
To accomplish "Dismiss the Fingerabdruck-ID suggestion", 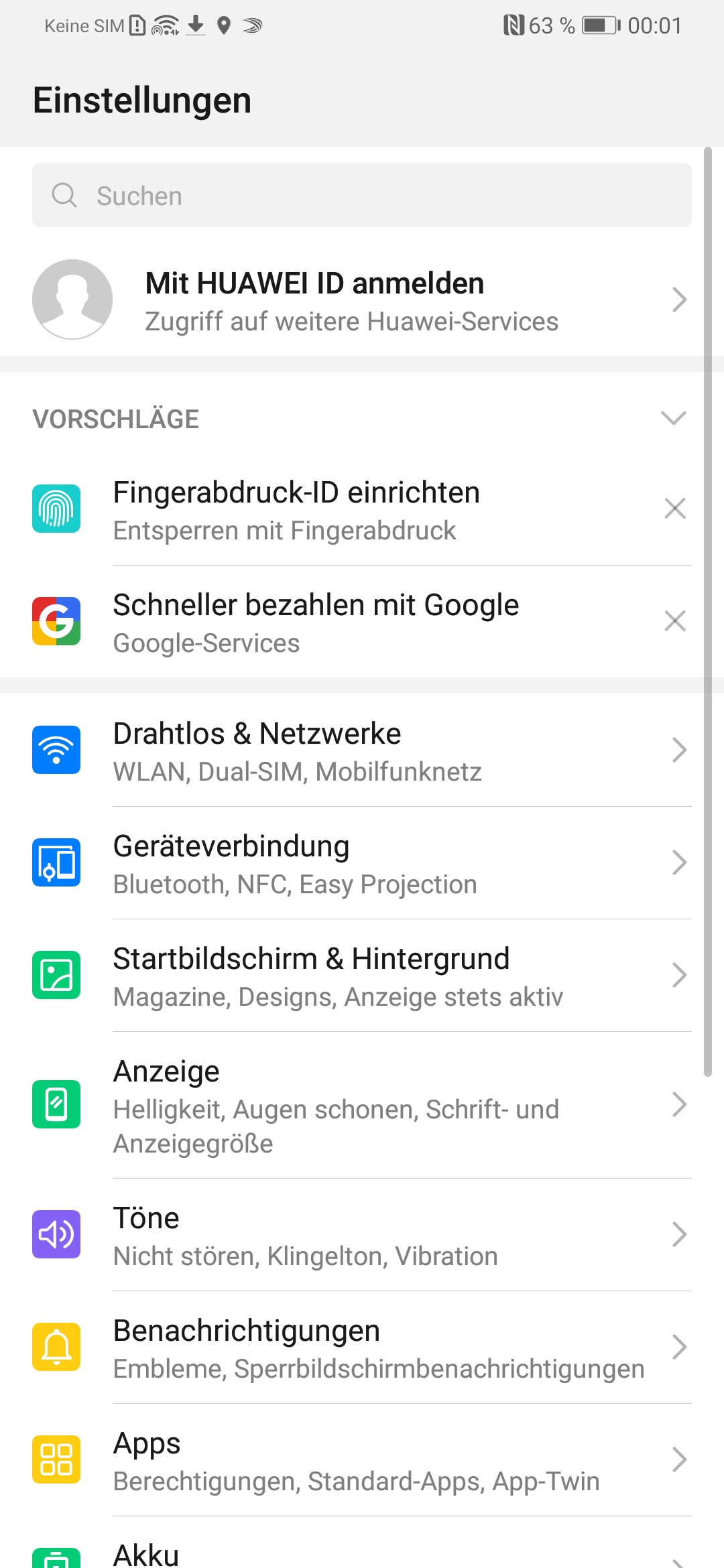I will 675,509.
